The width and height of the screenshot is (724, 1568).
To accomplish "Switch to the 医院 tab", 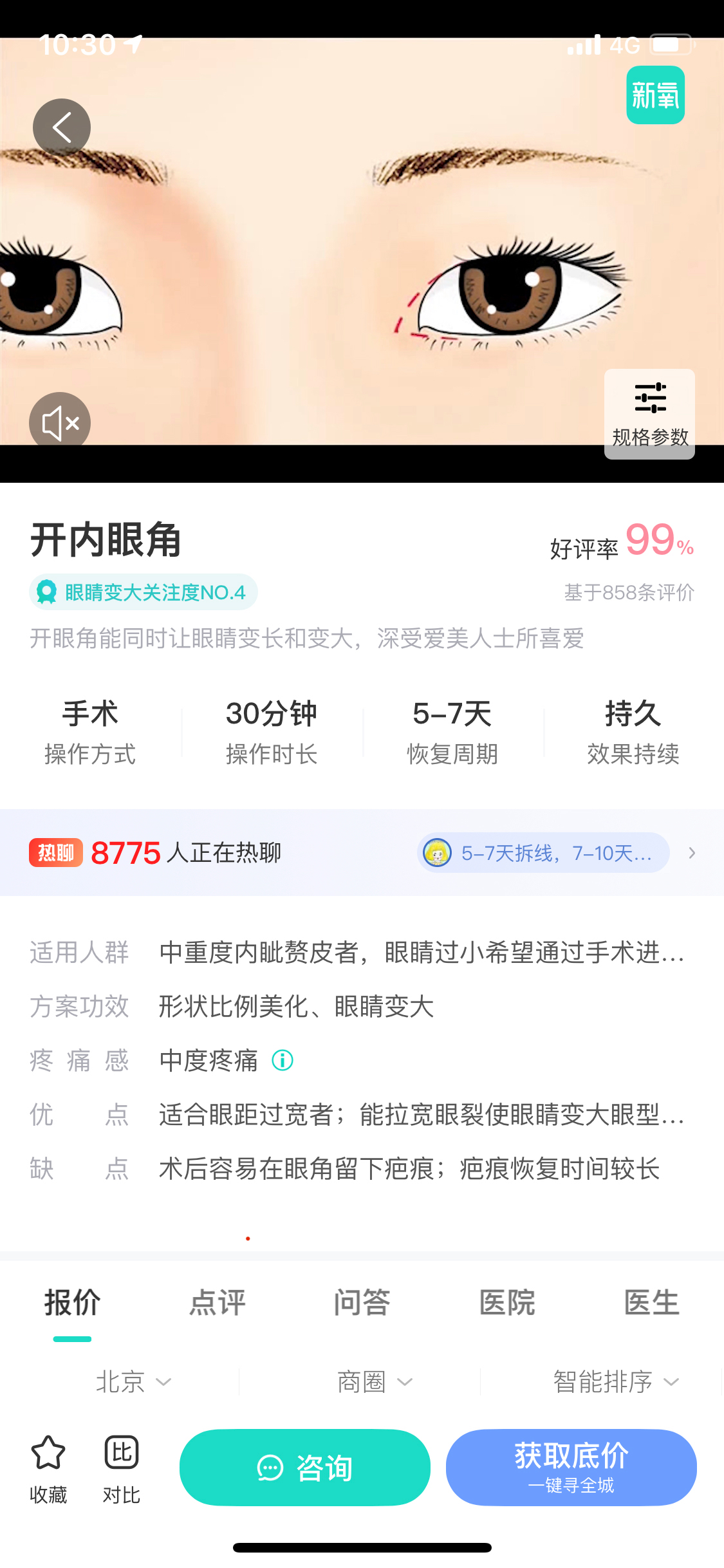I will click(507, 1303).
